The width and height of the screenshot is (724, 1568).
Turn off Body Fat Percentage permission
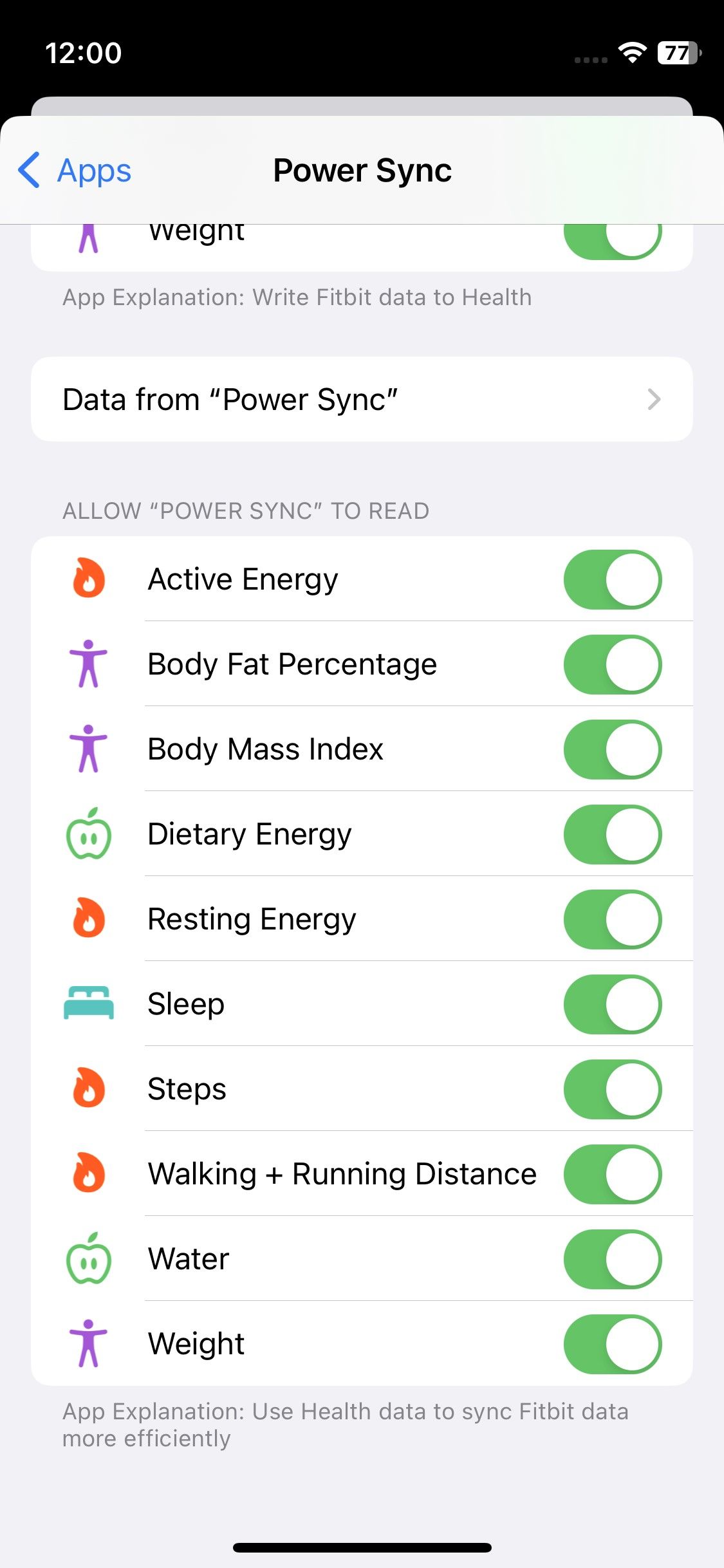pyautogui.click(x=612, y=664)
